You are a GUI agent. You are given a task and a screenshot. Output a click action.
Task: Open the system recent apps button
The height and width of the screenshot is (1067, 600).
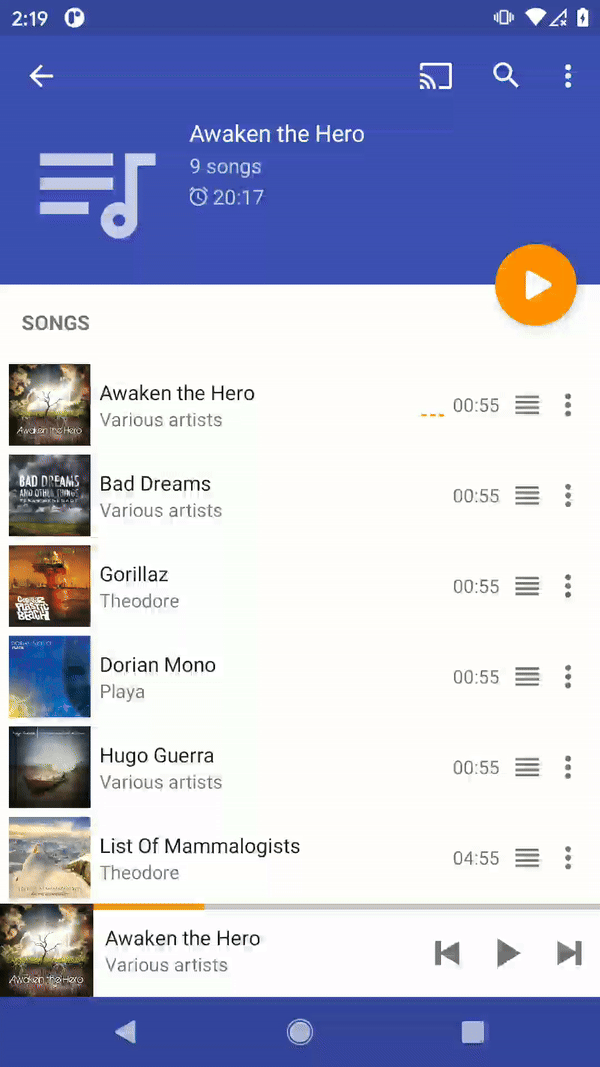click(473, 1032)
